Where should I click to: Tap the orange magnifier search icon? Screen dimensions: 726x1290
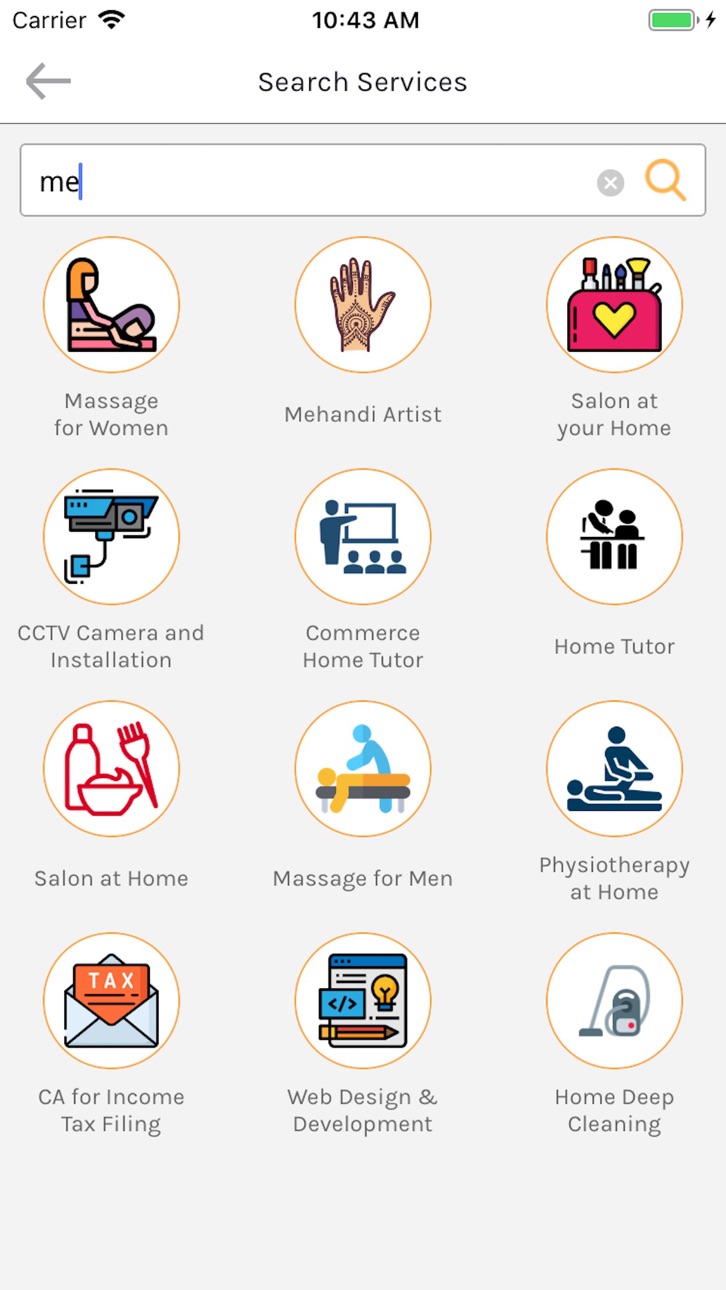tap(665, 181)
